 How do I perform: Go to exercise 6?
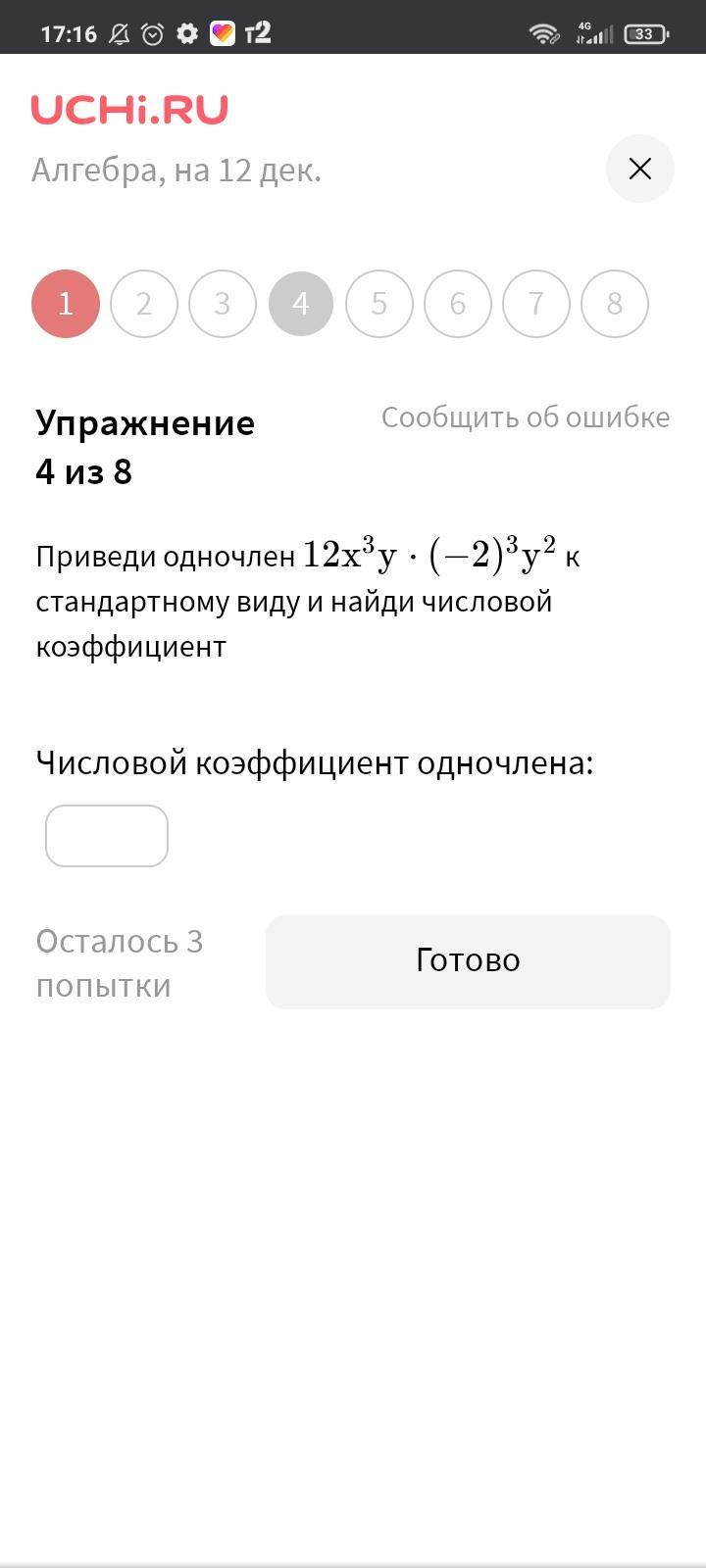(x=458, y=304)
